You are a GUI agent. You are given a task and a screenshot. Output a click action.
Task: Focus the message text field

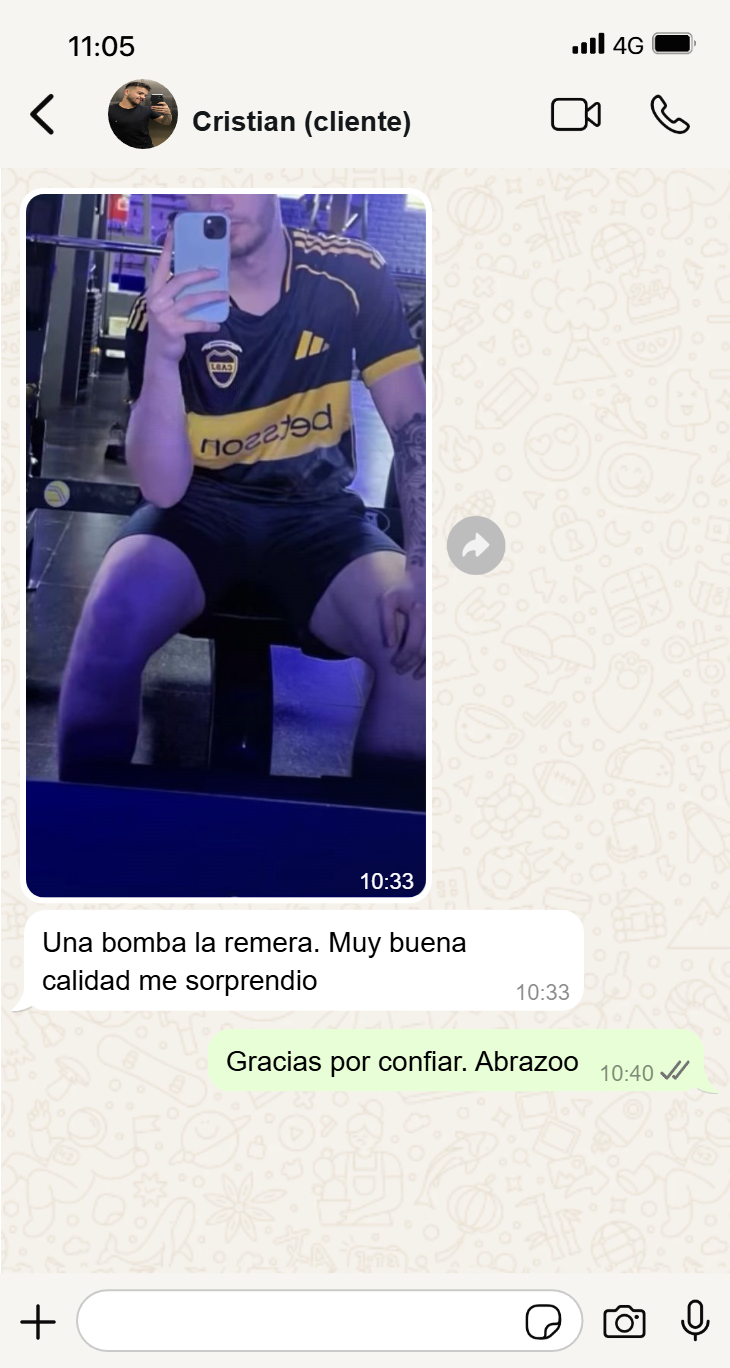tap(300, 1321)
